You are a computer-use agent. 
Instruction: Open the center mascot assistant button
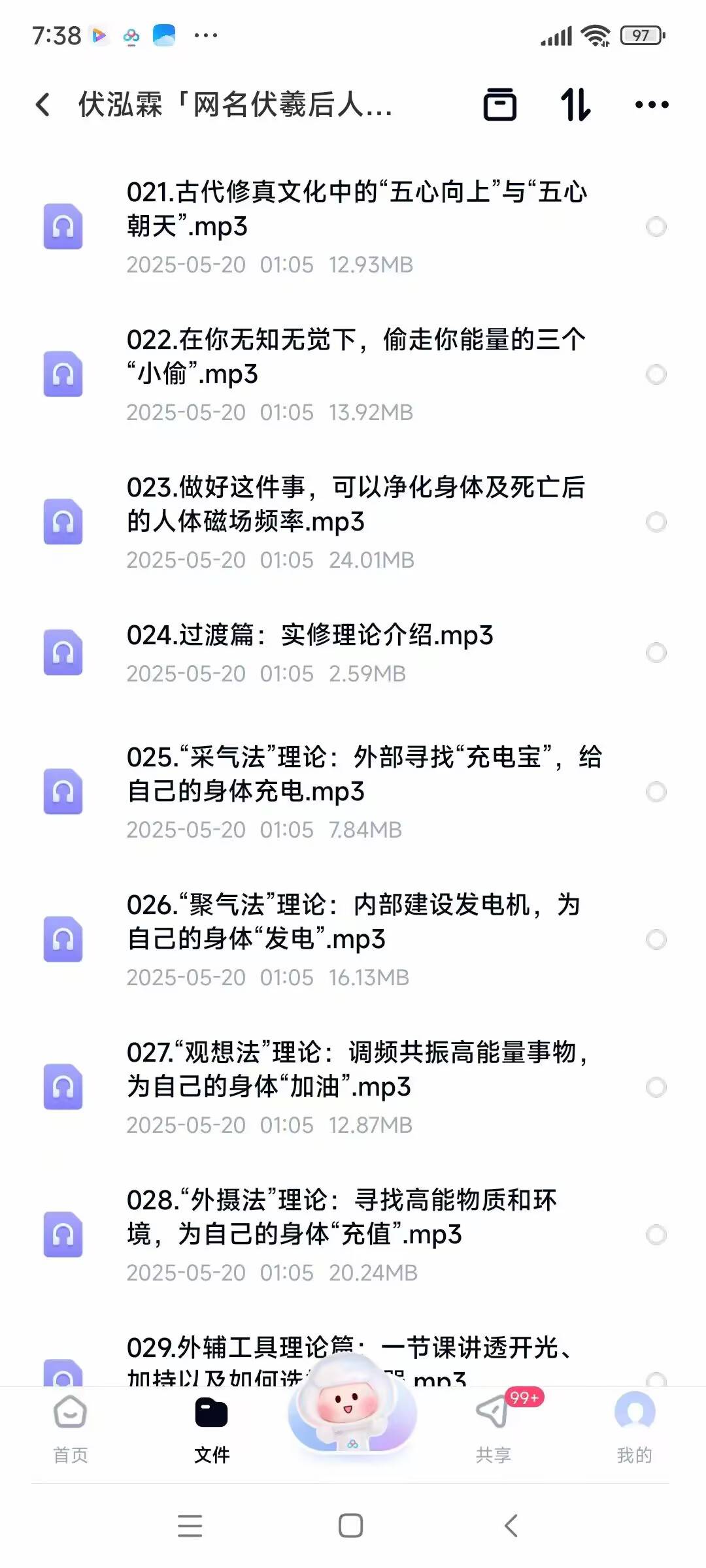[x=352, y=1411]
